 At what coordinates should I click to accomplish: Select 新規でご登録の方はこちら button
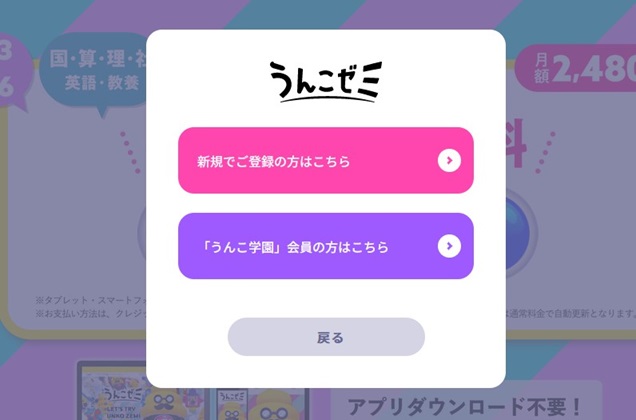coord(325,160)
